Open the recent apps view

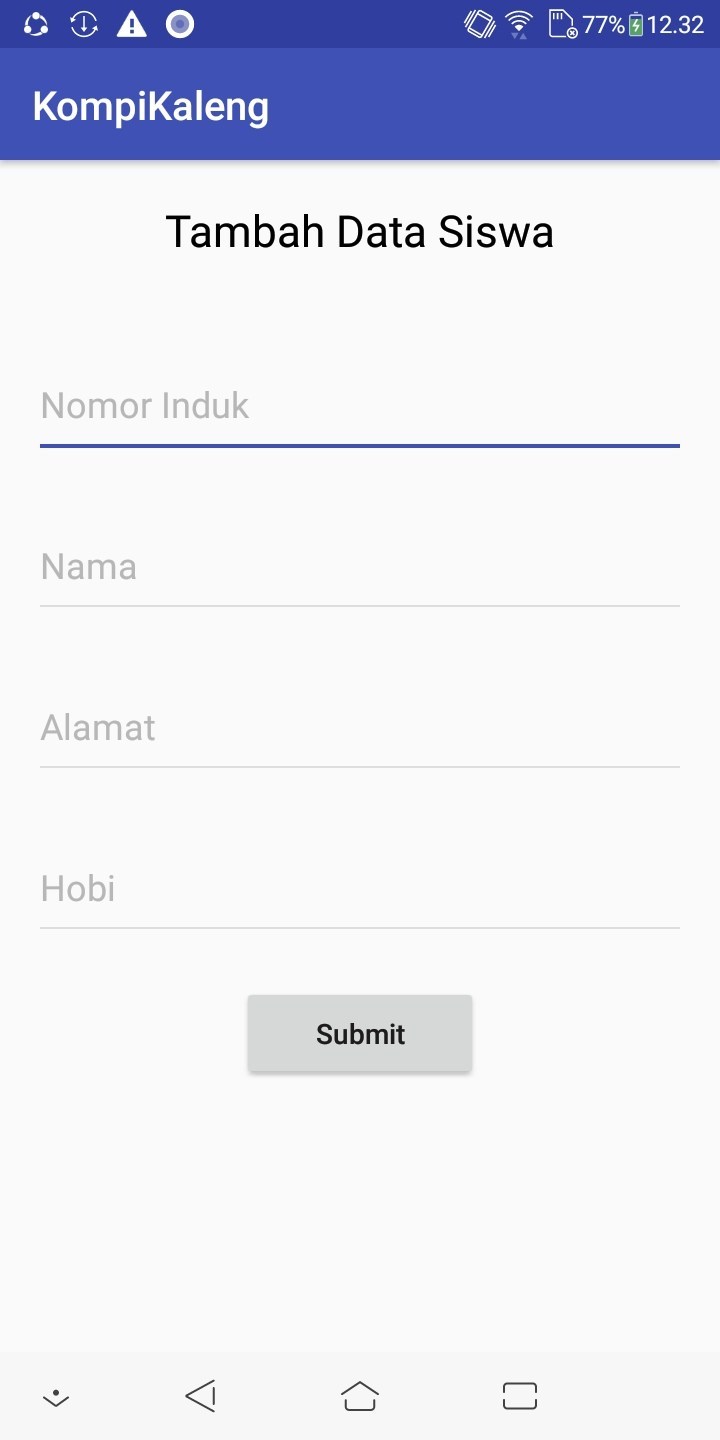520,1396
